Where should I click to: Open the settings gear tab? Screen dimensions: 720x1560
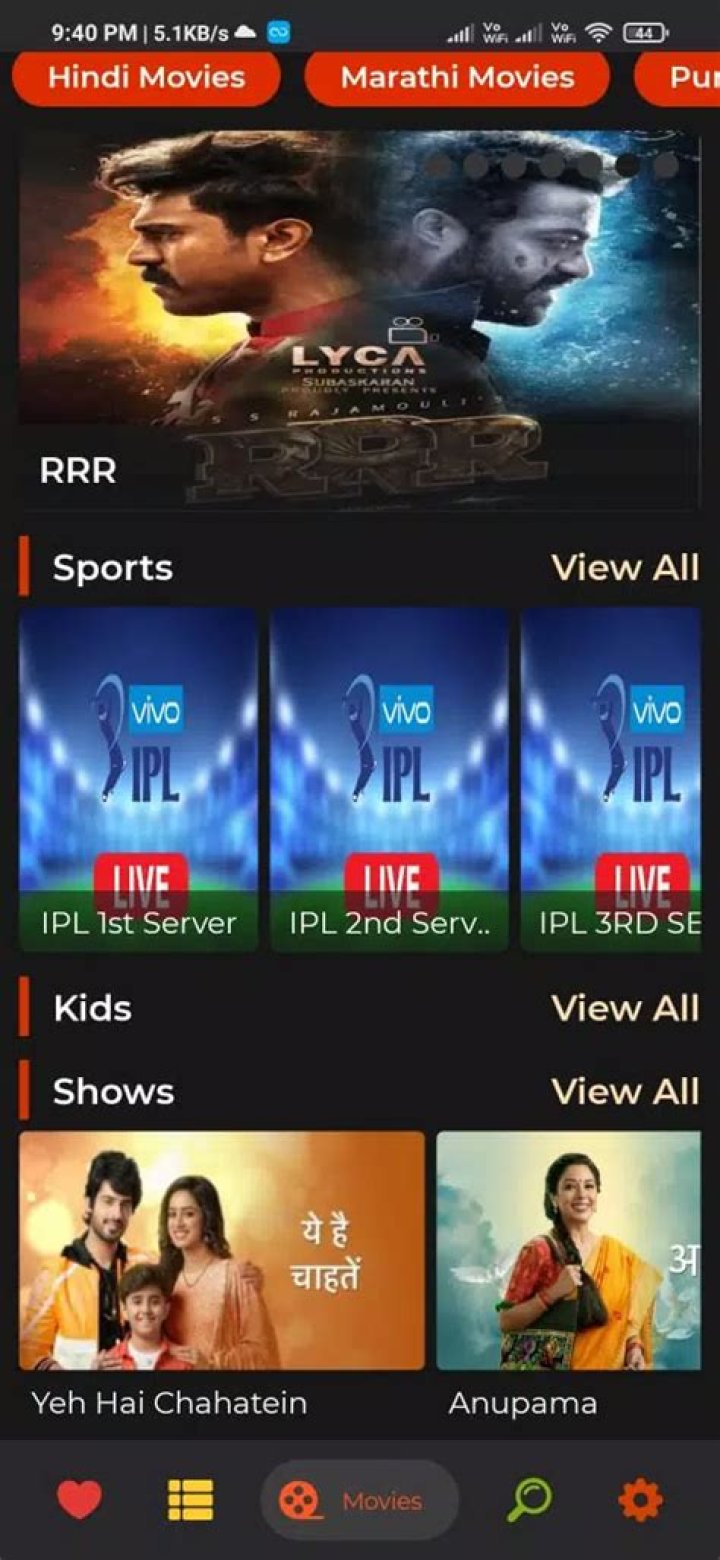click(640, 1500)
